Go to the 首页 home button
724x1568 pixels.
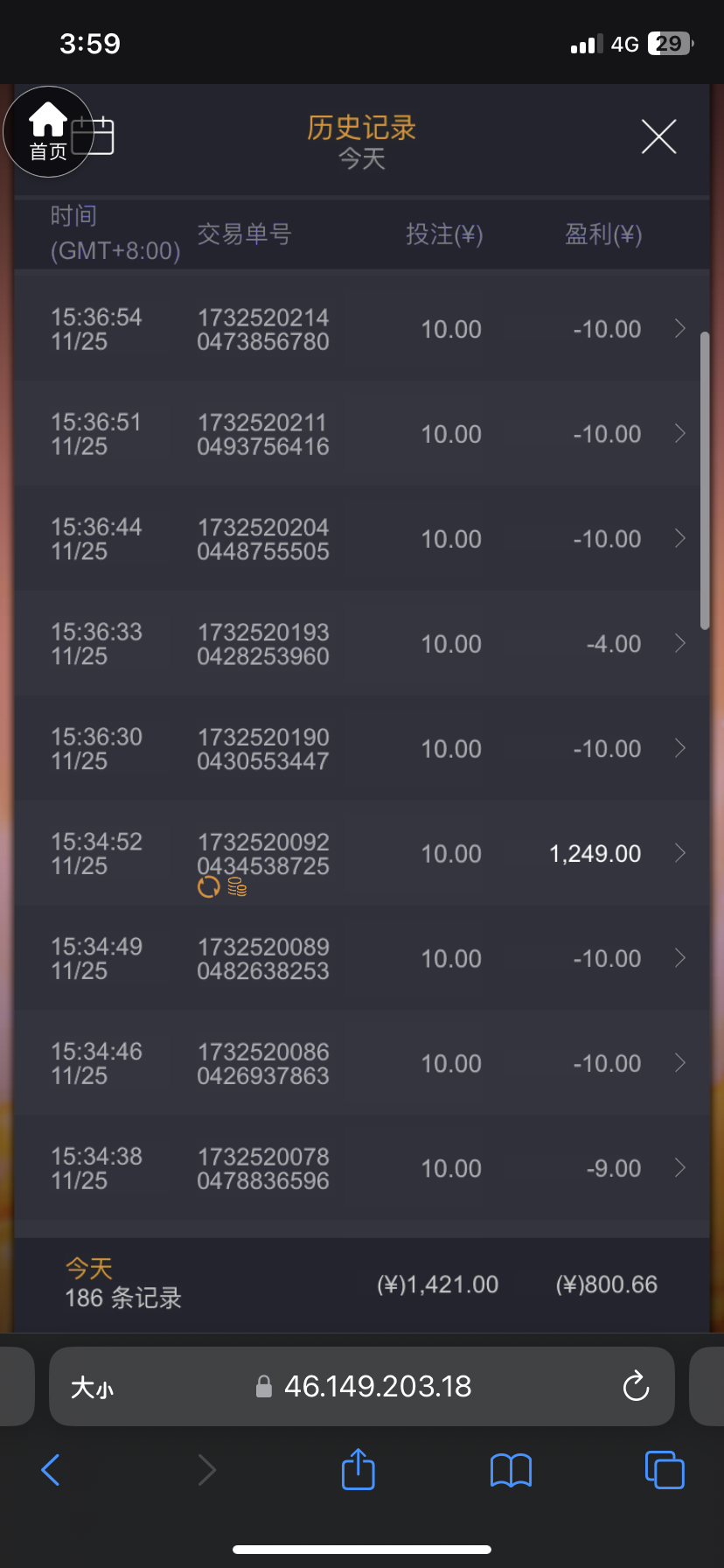pos(48,132)
